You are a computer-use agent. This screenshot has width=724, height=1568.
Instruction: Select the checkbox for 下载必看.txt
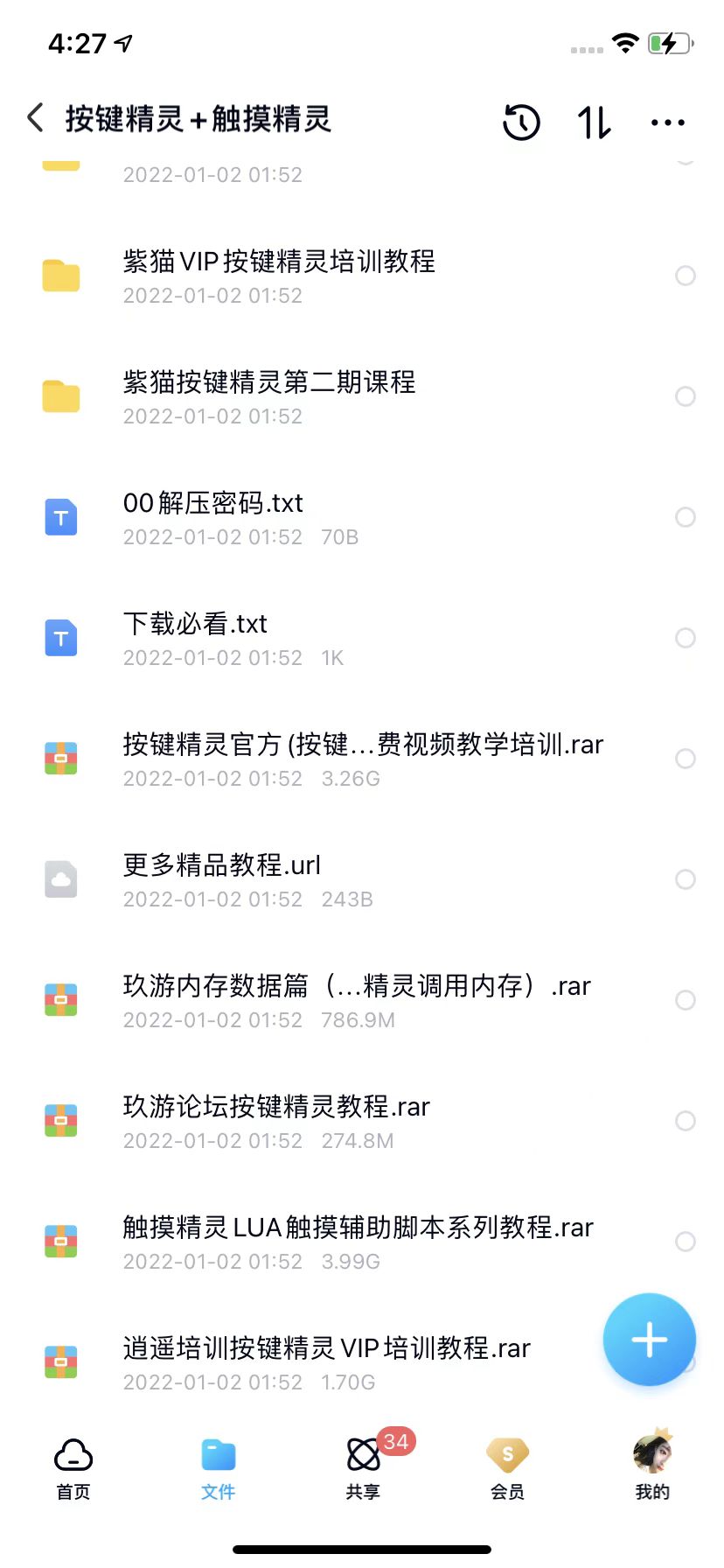pos(686,638)
